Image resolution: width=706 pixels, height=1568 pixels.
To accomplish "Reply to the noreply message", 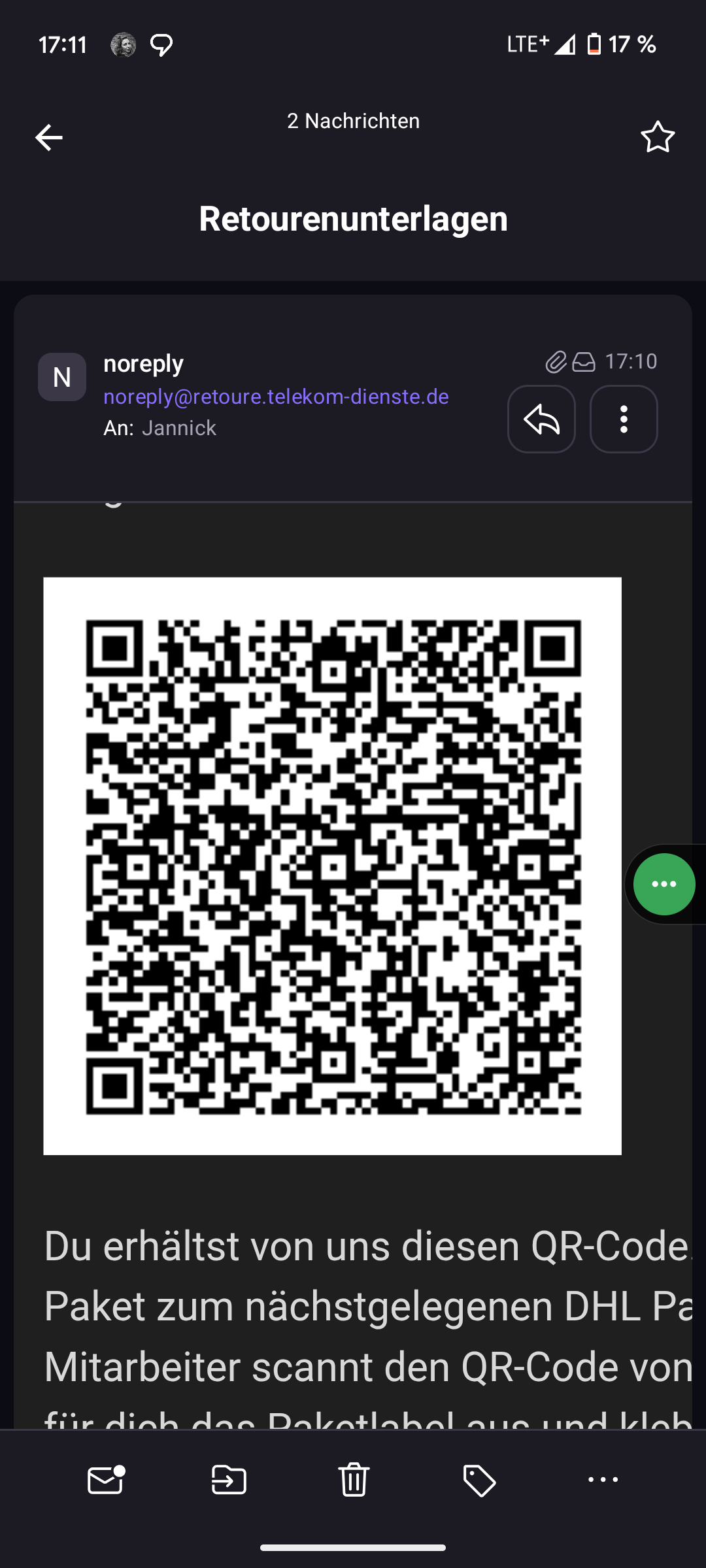I will click(x=541, y=419).
